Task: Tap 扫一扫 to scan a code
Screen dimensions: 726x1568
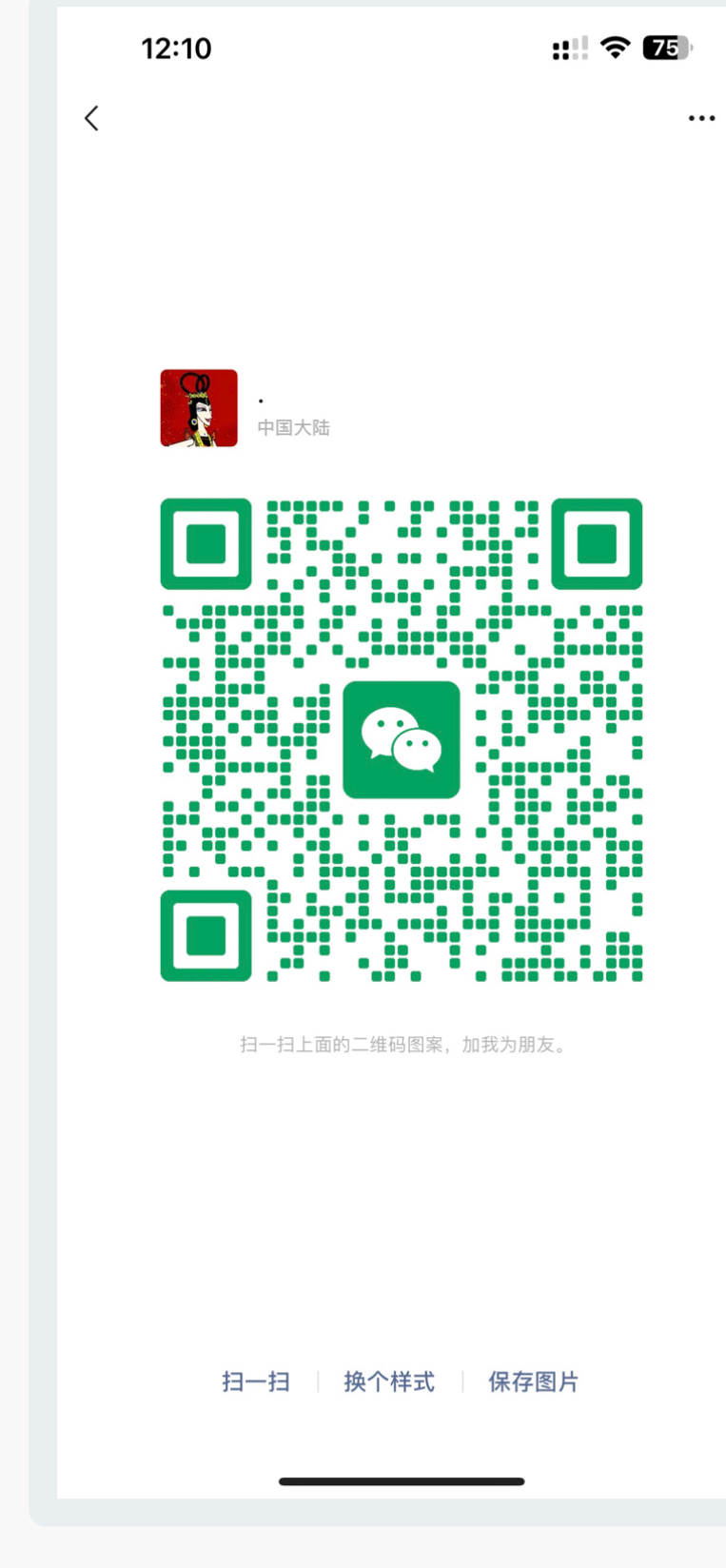Action: tap(256, 1382)
